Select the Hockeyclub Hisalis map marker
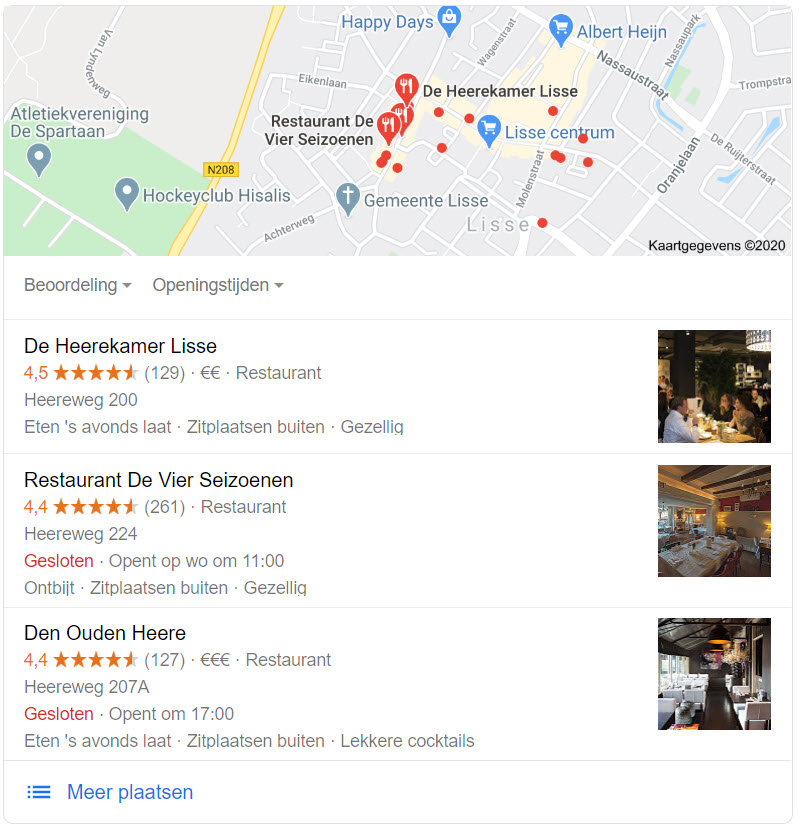 click(126, 192)
